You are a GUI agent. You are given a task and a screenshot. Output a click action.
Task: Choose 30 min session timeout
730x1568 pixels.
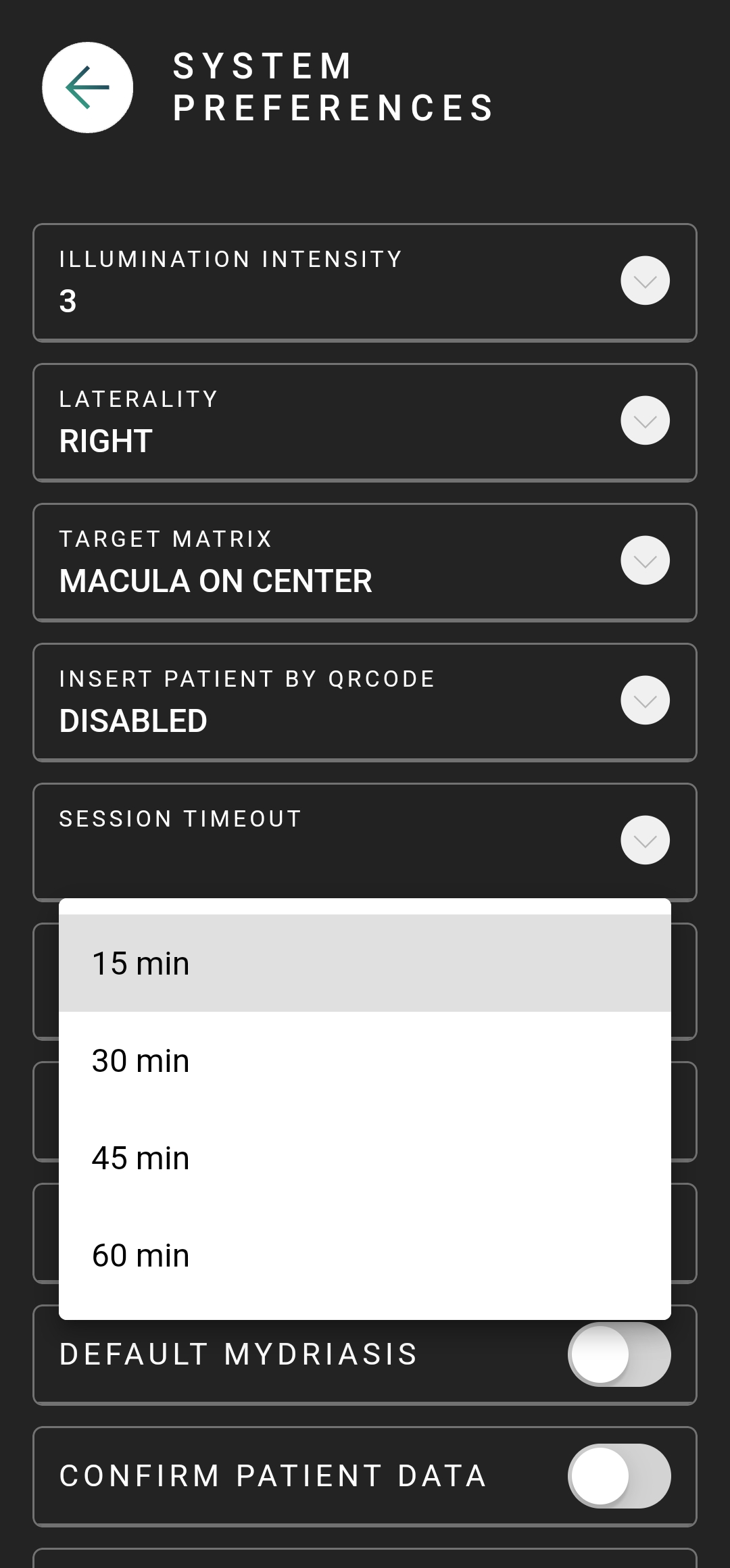click(365, 1060)
